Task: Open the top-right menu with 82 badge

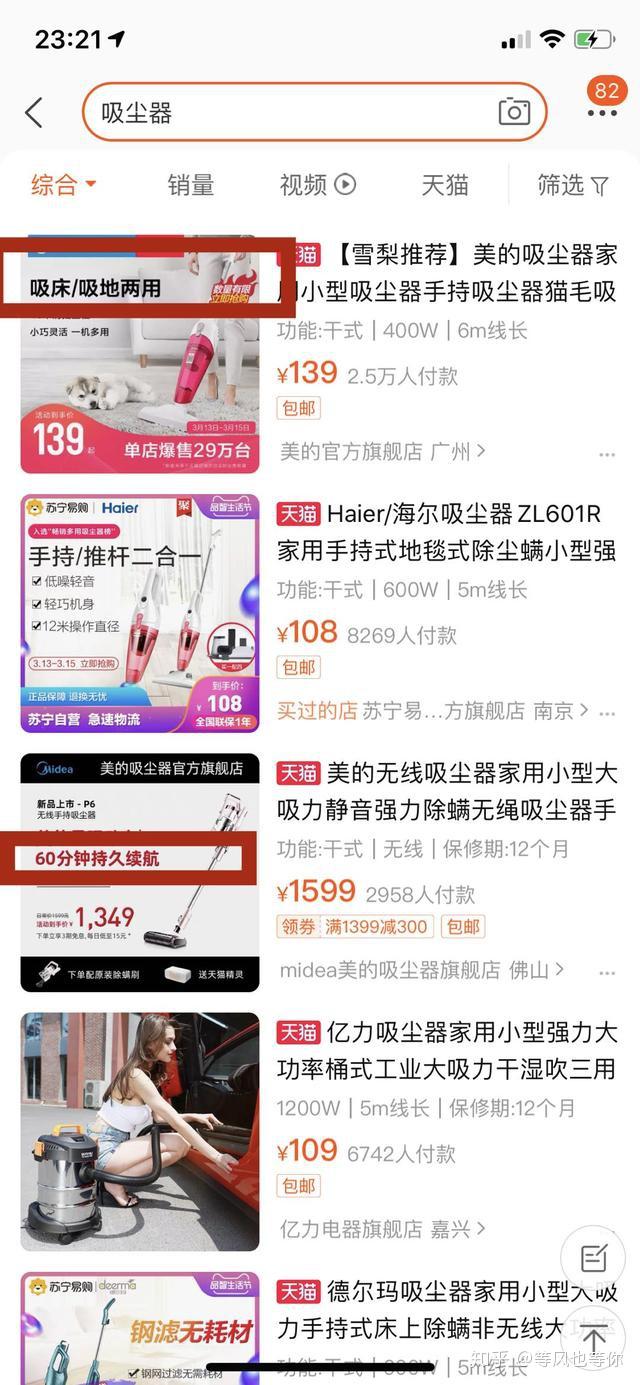Action: tap(602, 112)
